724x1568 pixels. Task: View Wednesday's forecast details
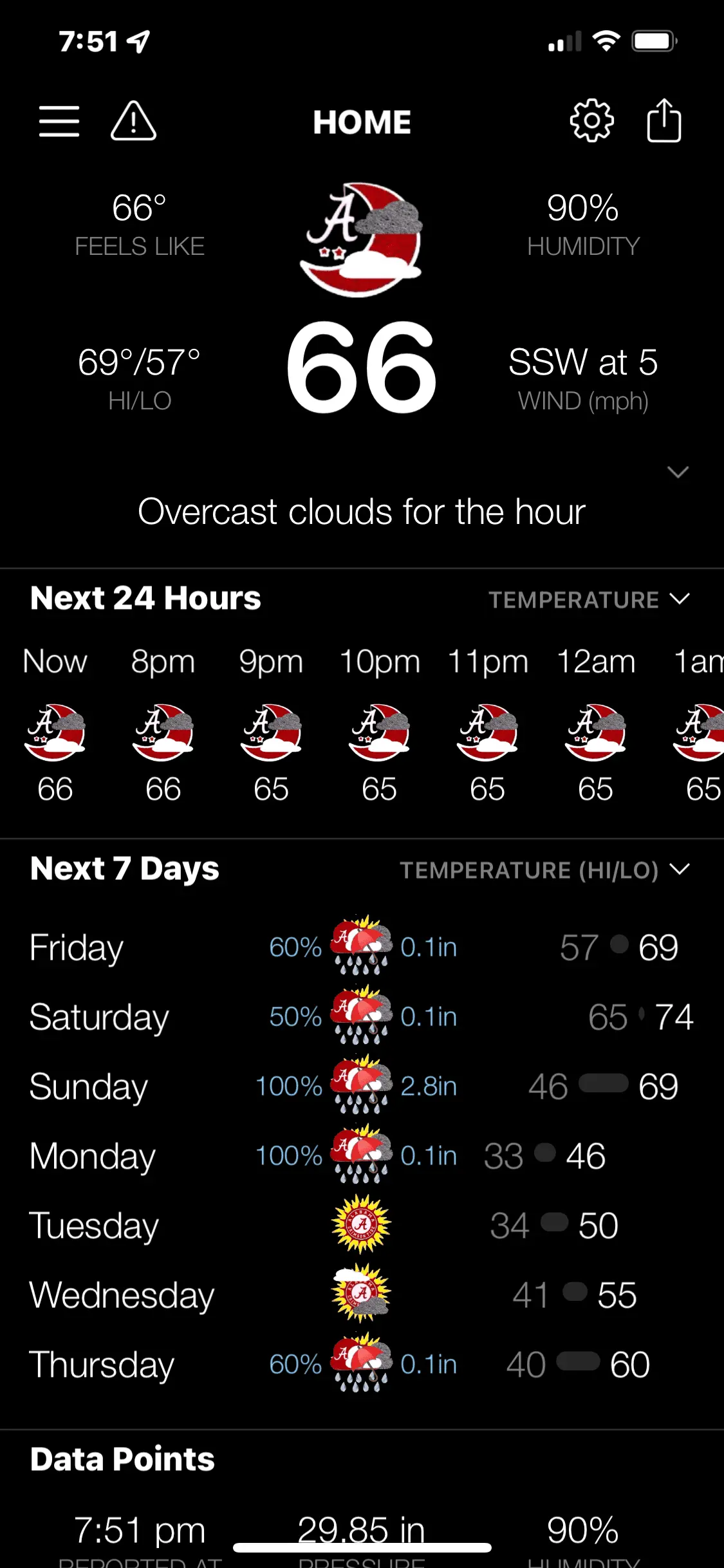[x=360, y=1295]
